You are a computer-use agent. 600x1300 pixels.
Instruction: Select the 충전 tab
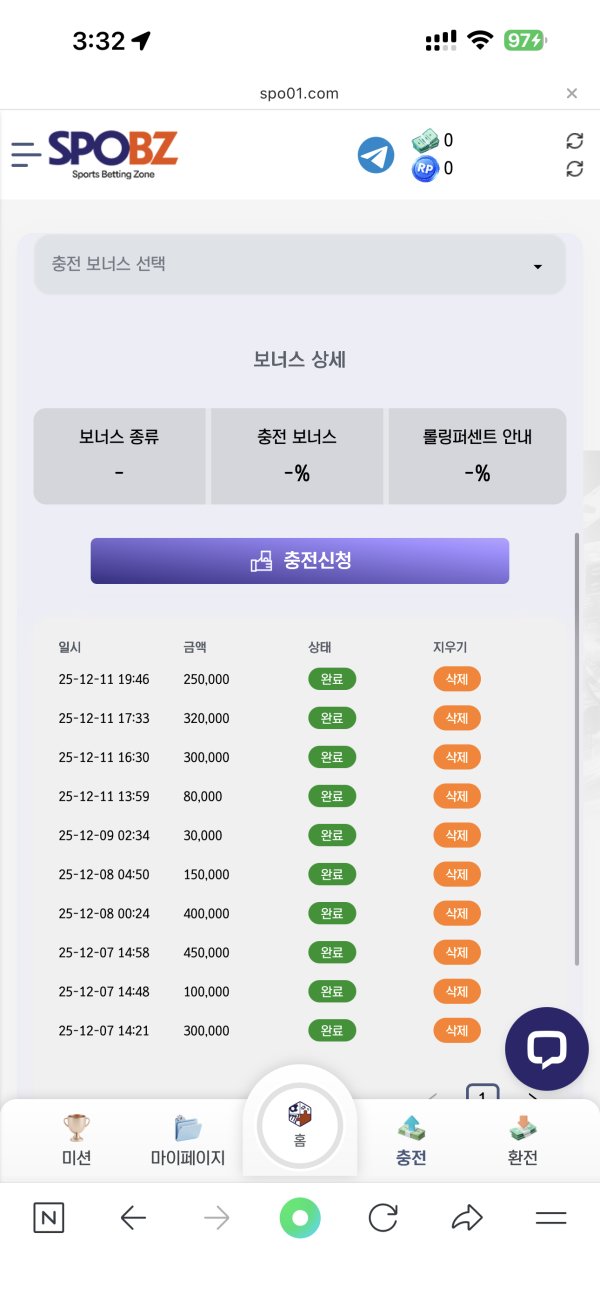pos(411,1141)
